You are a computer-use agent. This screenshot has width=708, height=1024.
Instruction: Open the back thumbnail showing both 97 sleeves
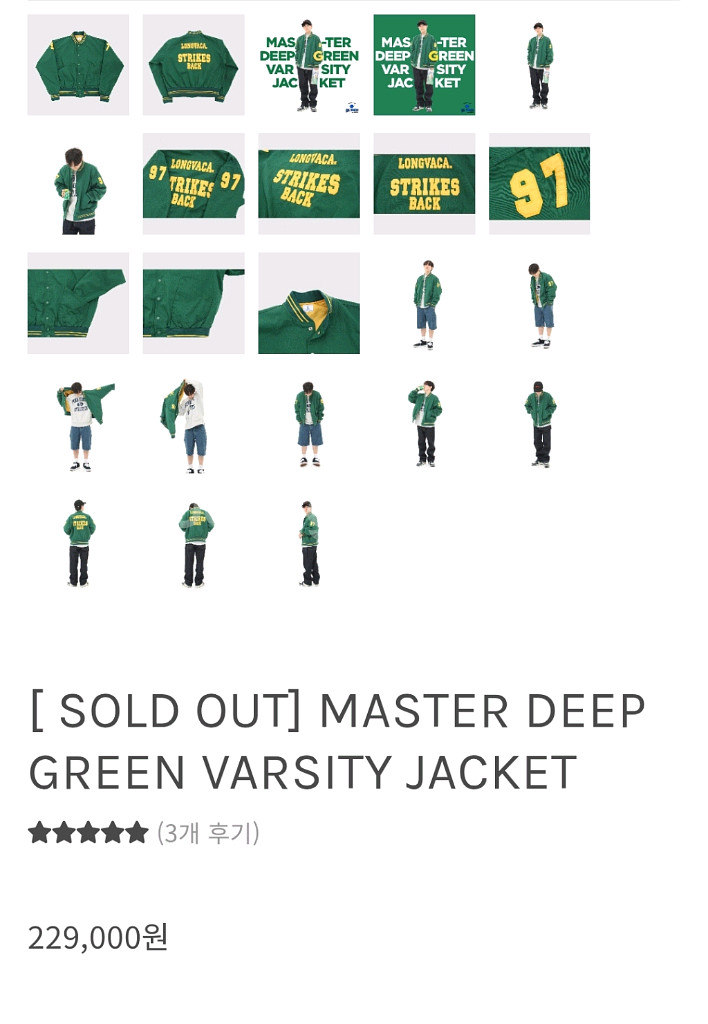pyautogui.click(x=193, y=184)
